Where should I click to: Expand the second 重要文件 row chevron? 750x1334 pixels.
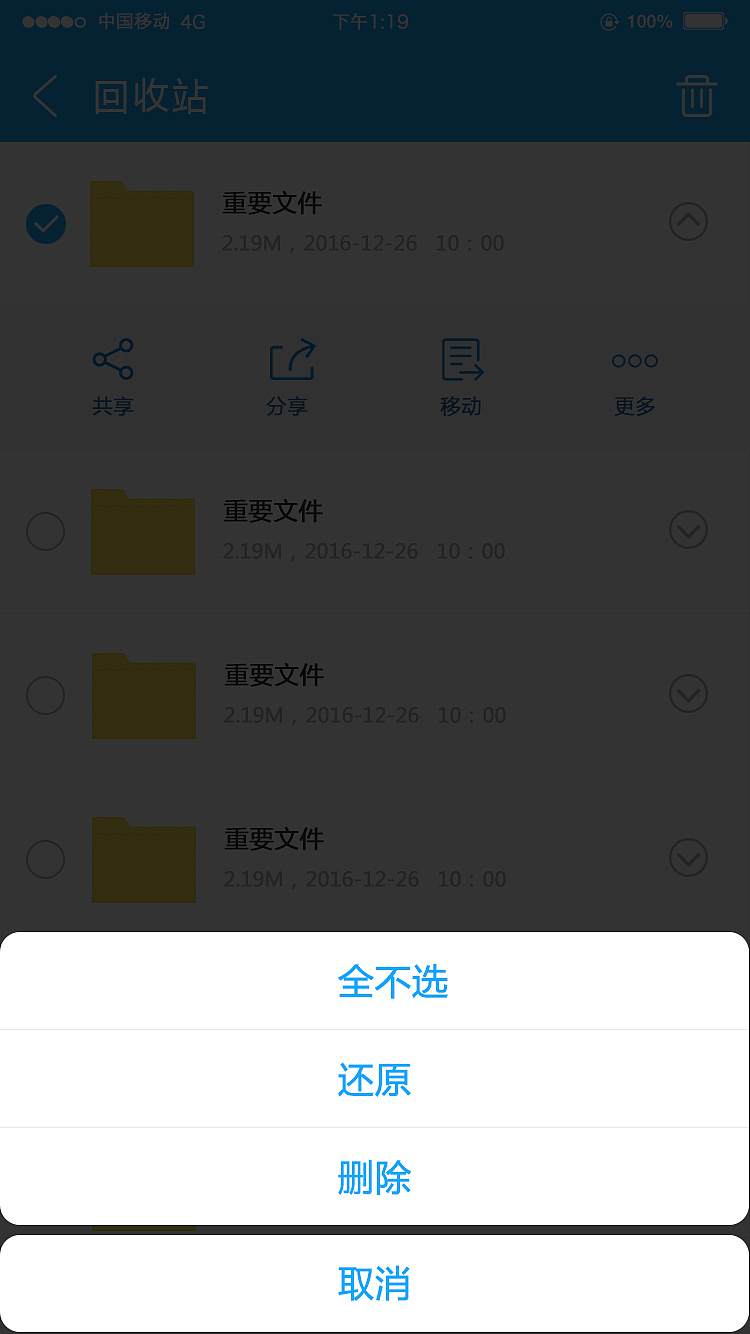click(x=688, y=530)
